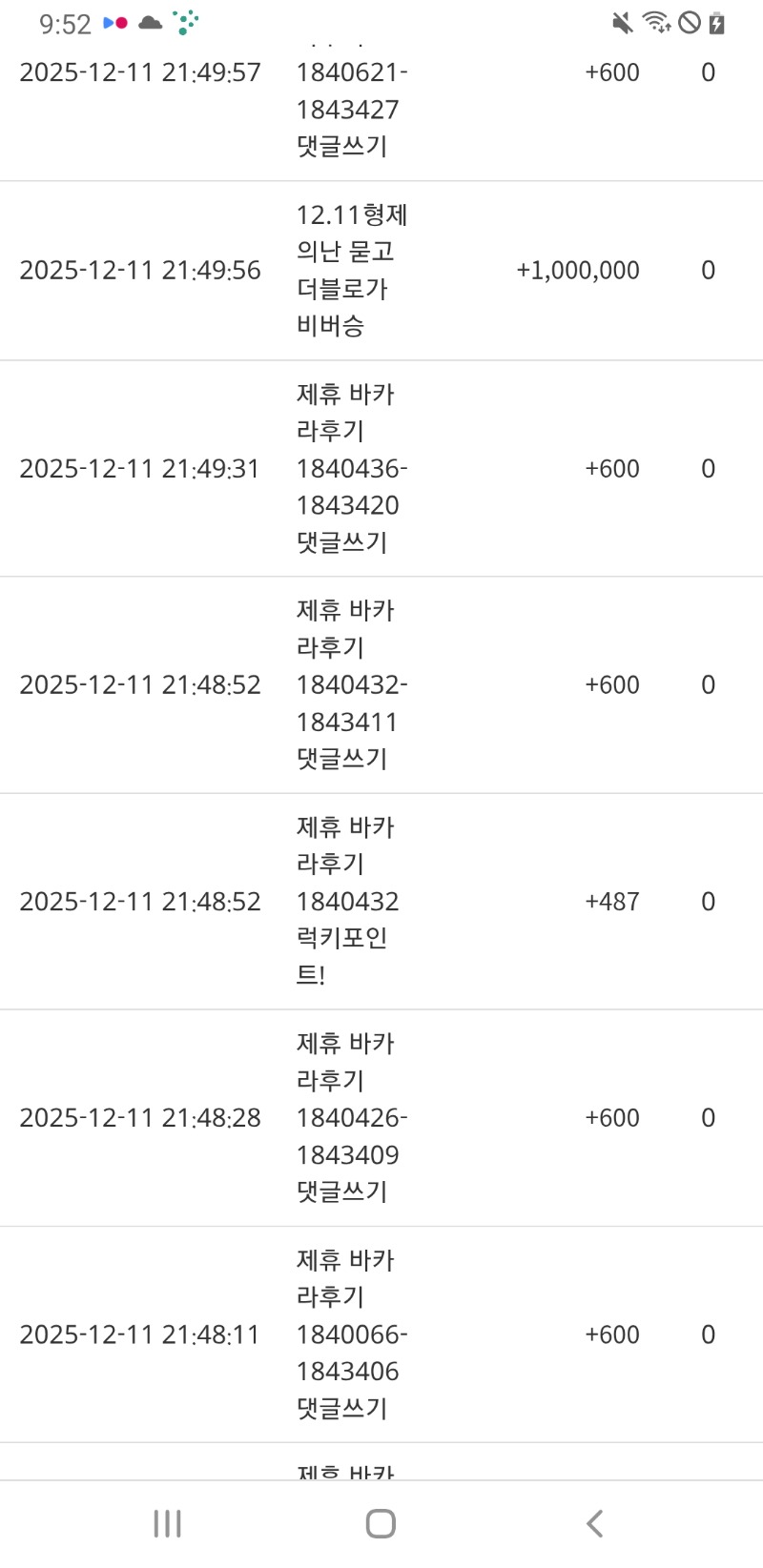The height and width of the screenshot is (1568, 763).
Task: Tap the green dotted notification icon
Action: 183,22
